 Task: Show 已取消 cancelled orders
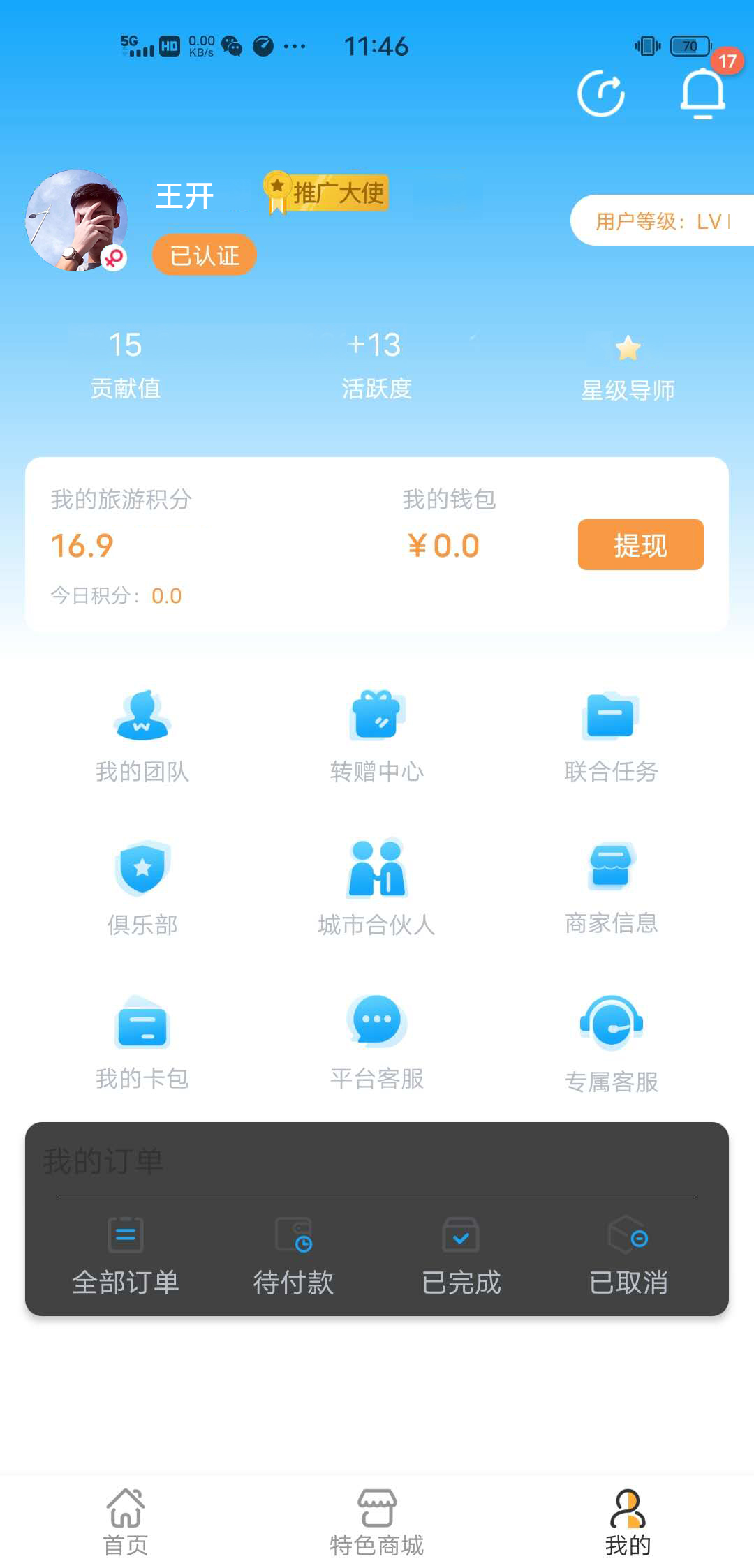628,1257
